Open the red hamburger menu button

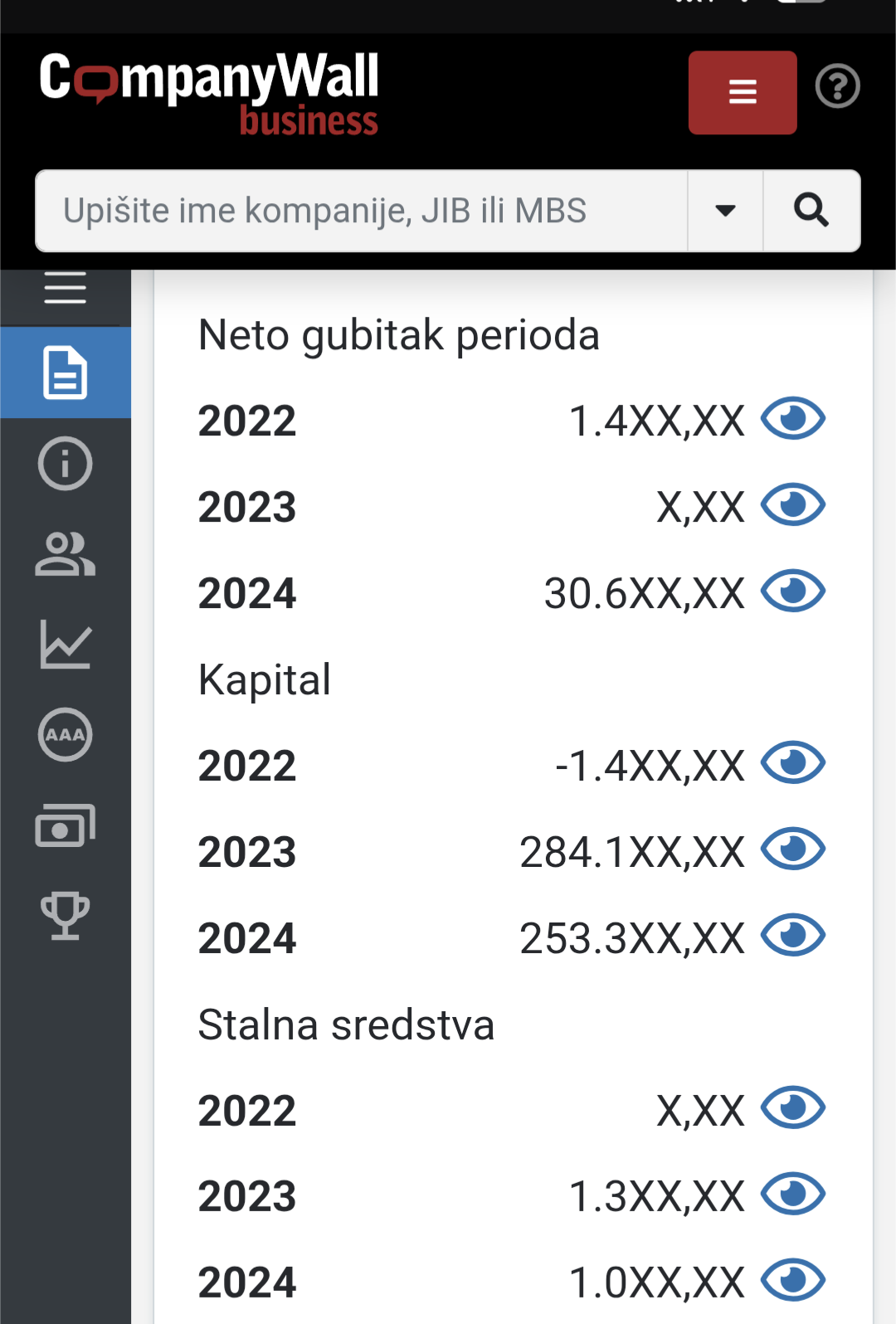743,92
